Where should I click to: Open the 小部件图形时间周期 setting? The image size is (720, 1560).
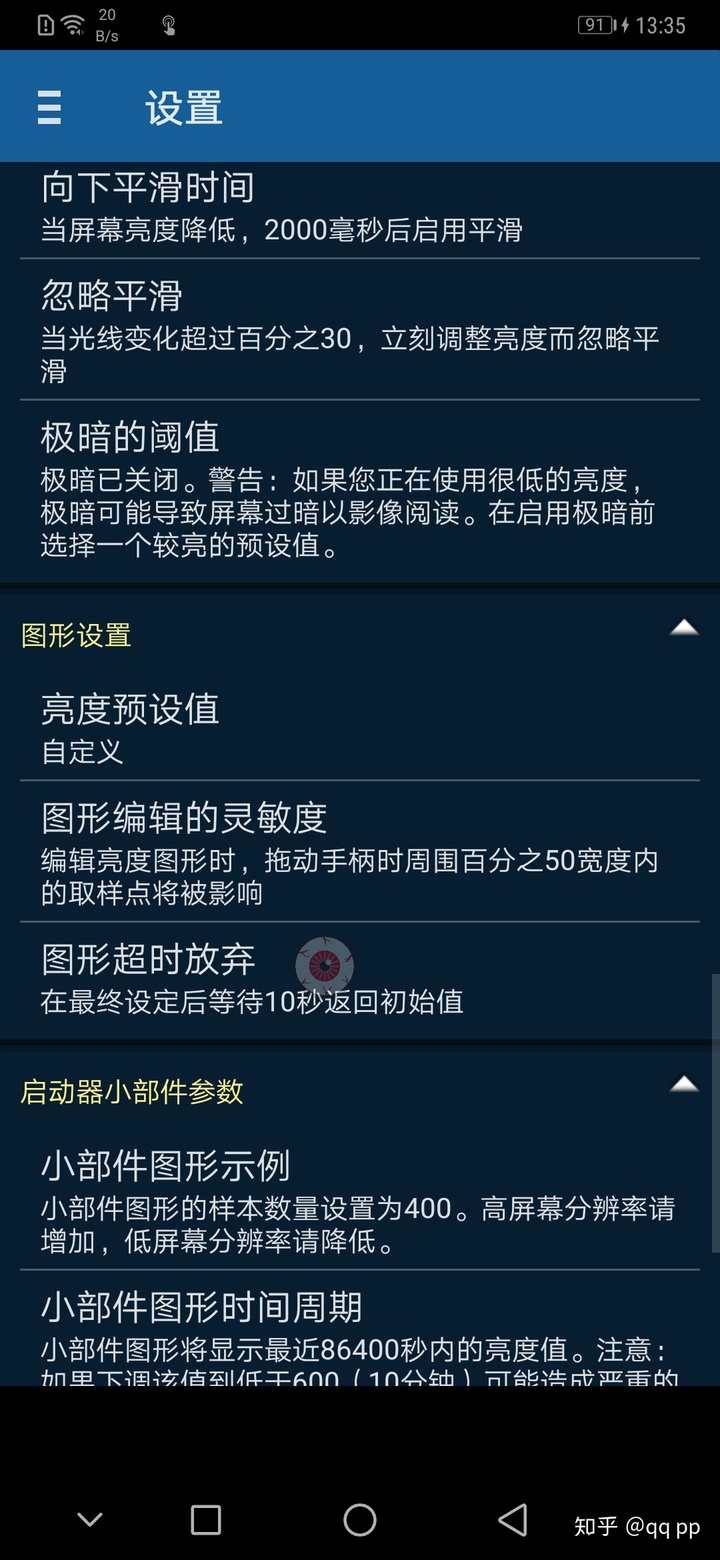point(360,1329)
